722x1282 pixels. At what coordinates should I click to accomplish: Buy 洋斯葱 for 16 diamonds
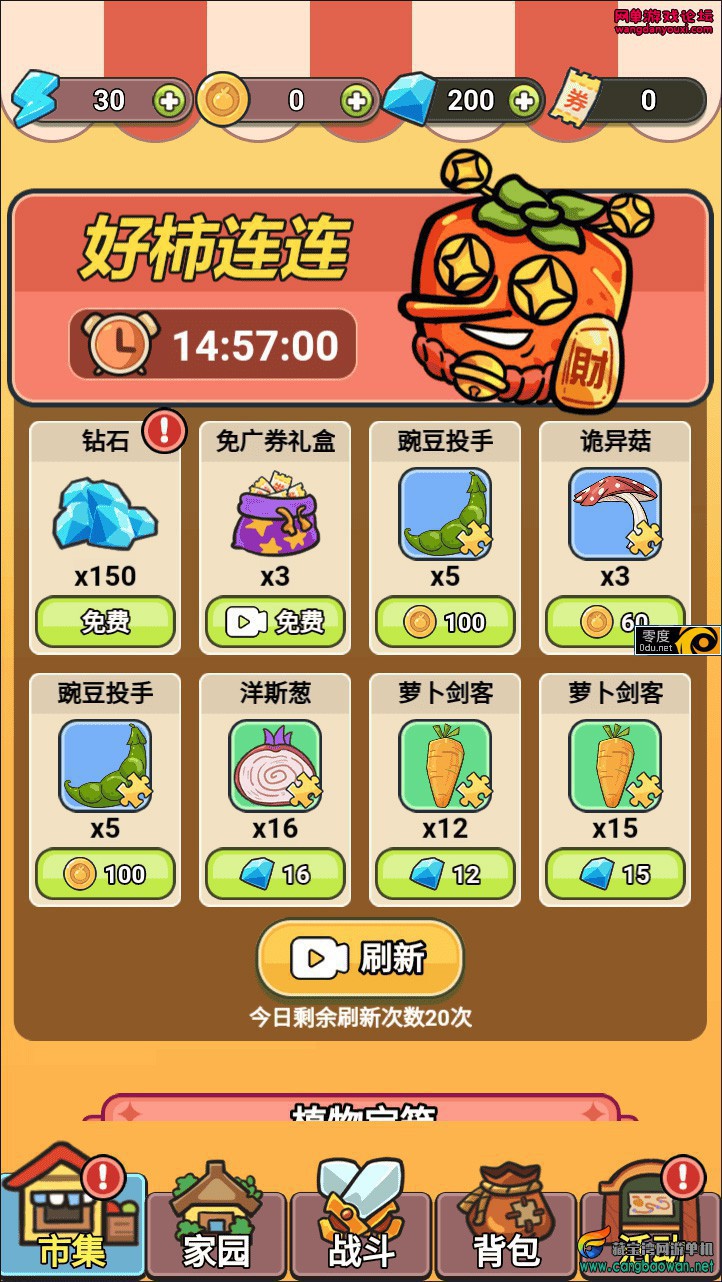click(275, 874)
